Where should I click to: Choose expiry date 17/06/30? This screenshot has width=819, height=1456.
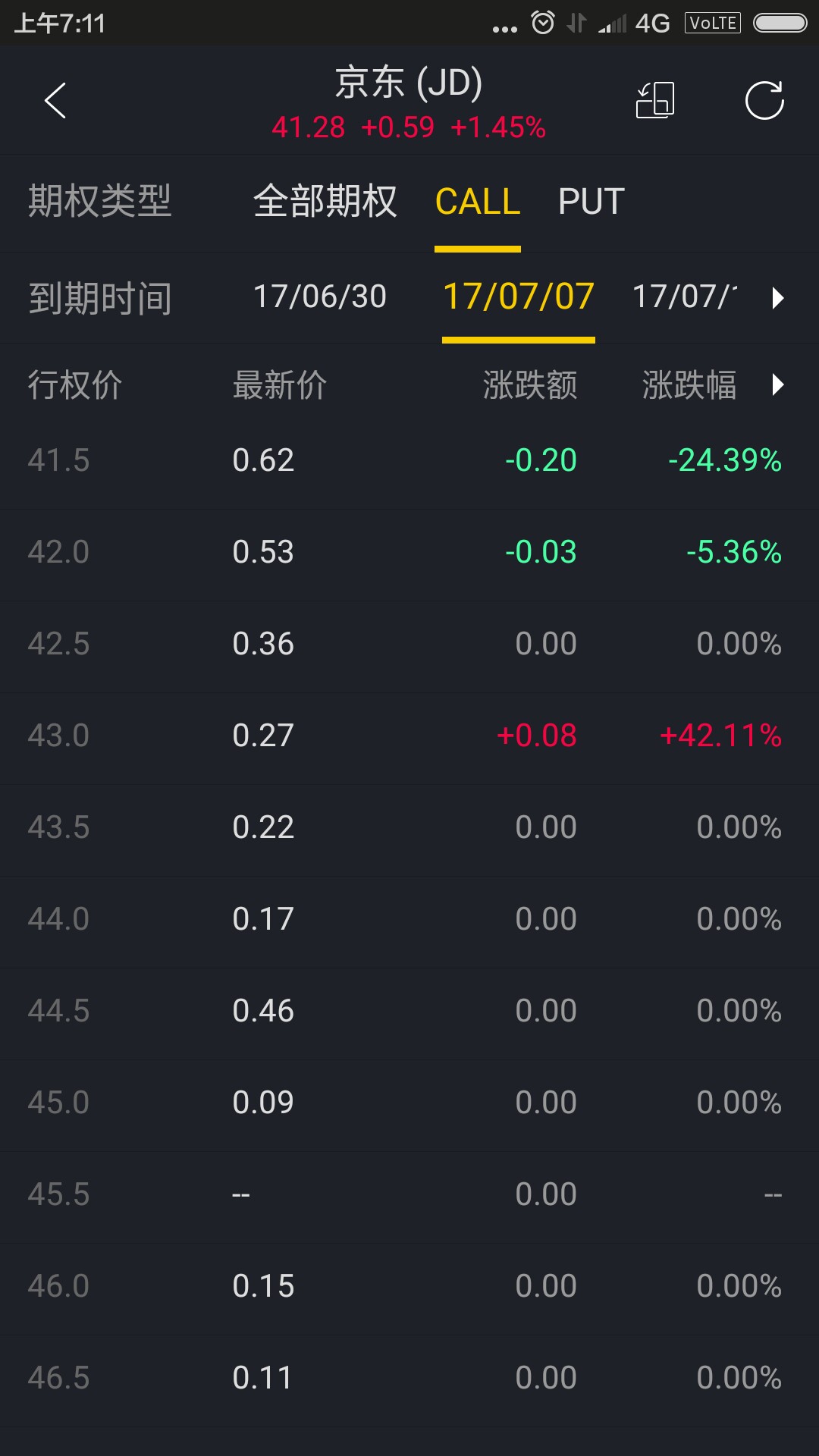319,297
